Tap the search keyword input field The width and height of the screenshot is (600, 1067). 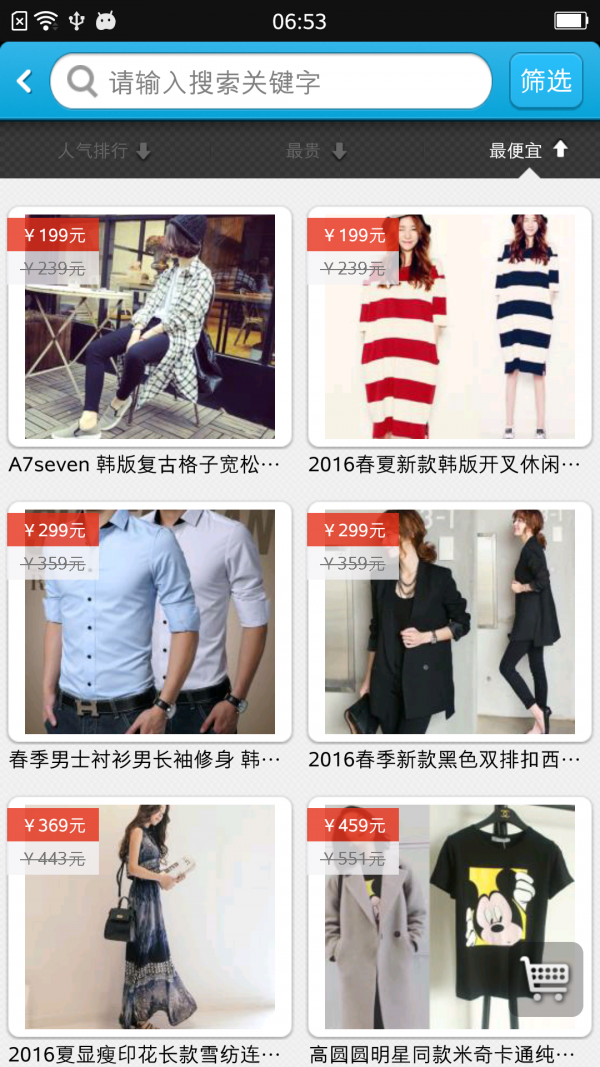[290, 81]
